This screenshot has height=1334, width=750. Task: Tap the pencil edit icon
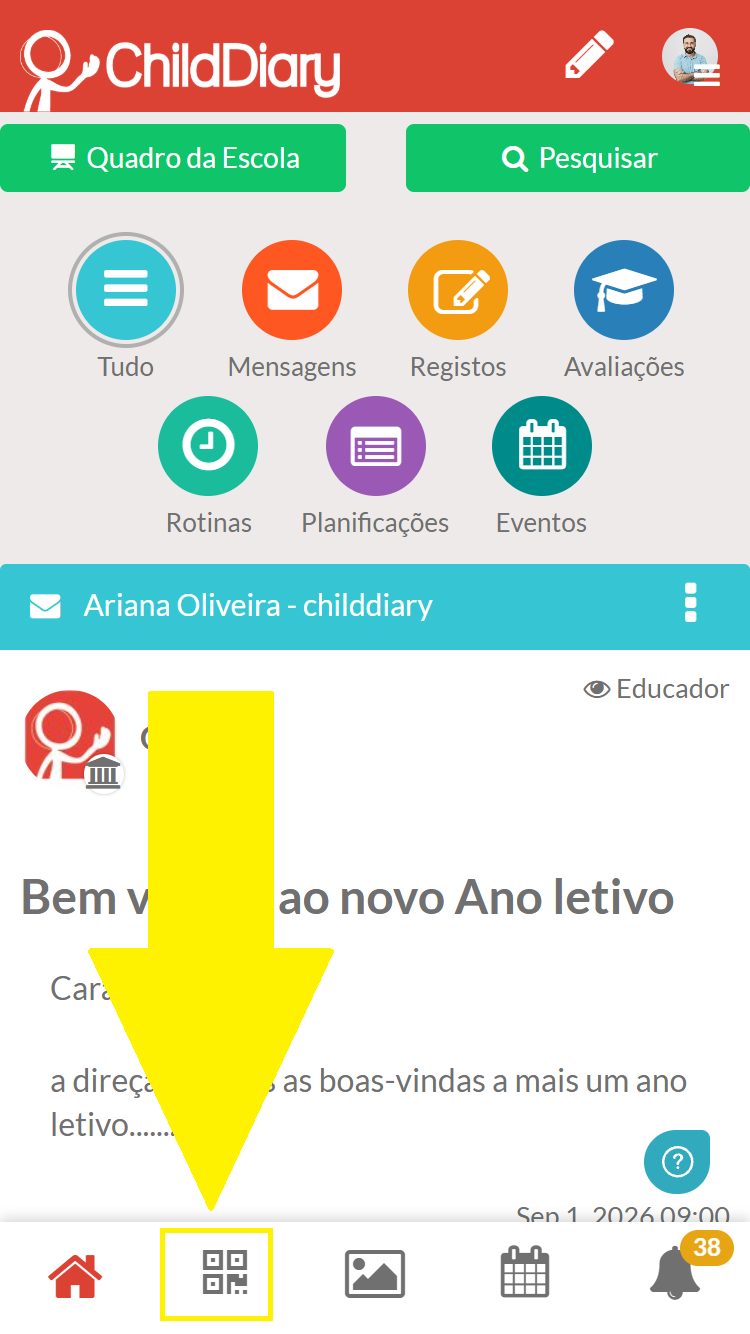(x=589, y=55)
